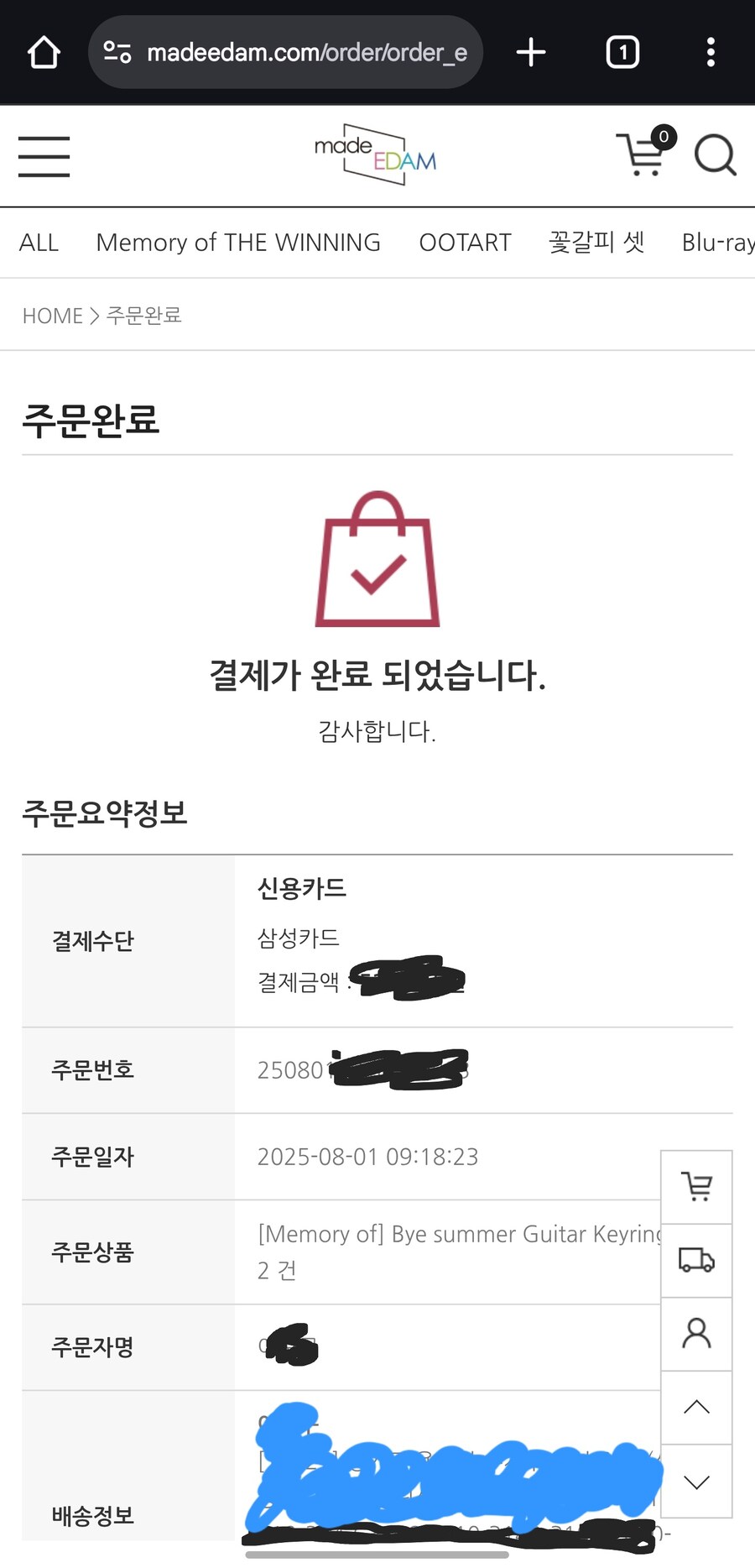Tap the madeedam.com address bar

pos(285,52)
